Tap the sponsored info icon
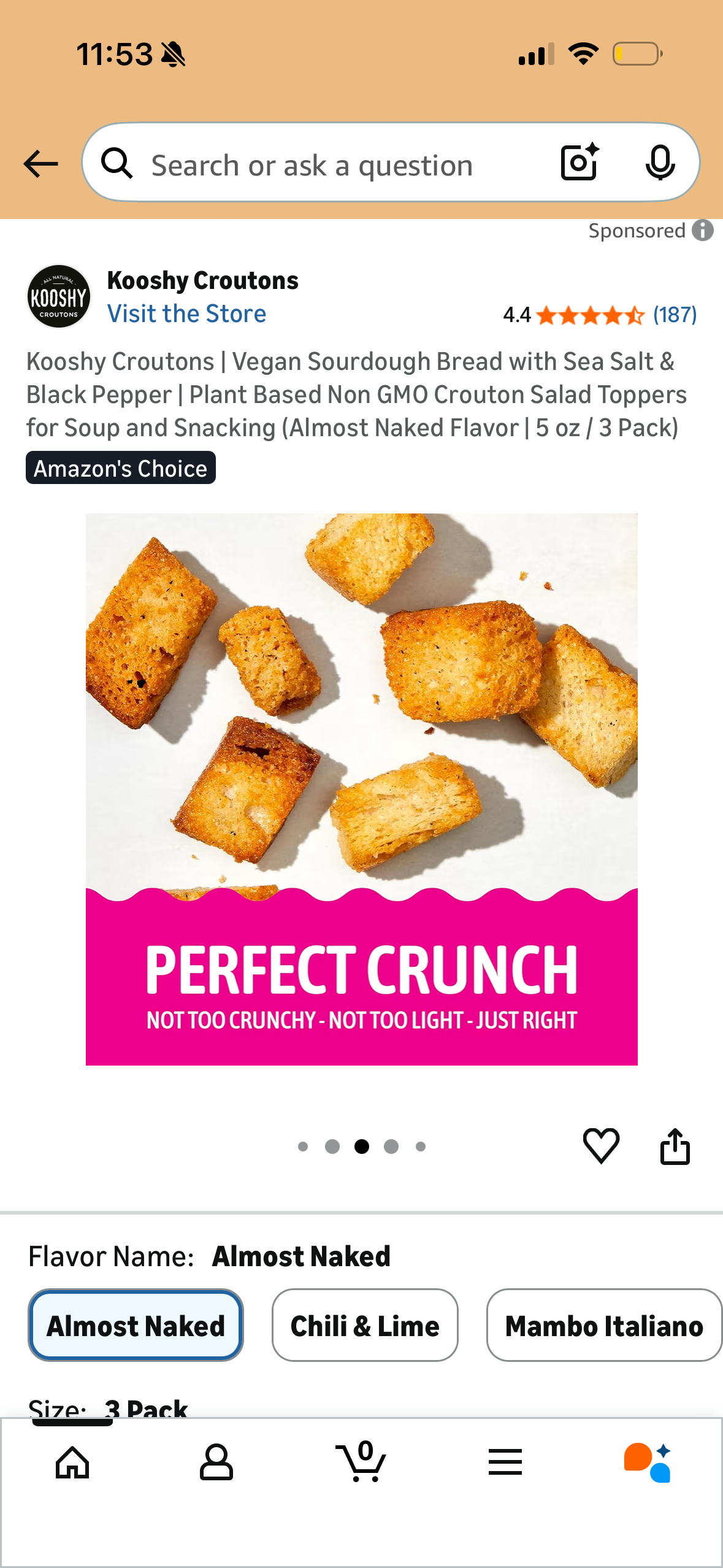723x1568 pixels. [702, 231]
